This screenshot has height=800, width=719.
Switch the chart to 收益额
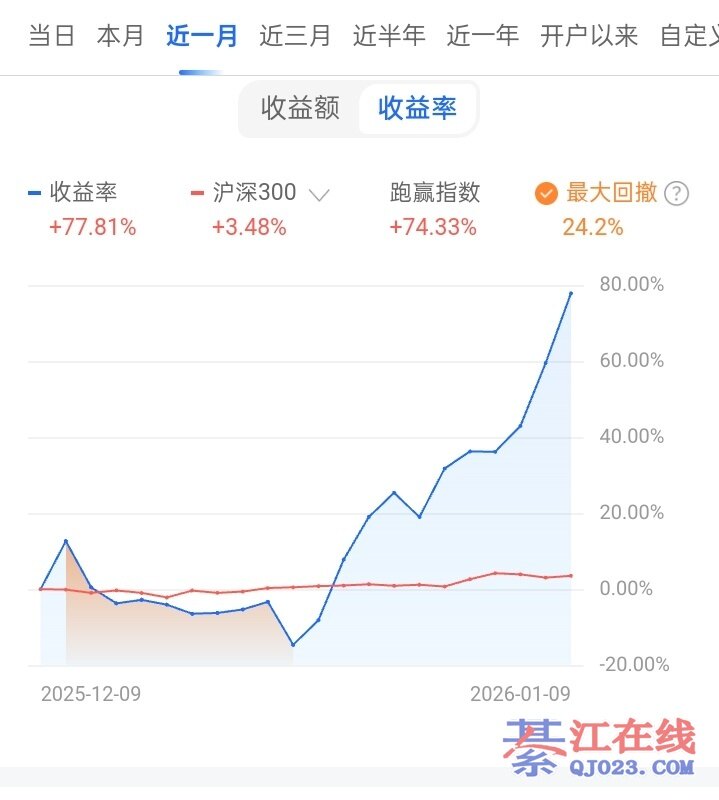300,109
